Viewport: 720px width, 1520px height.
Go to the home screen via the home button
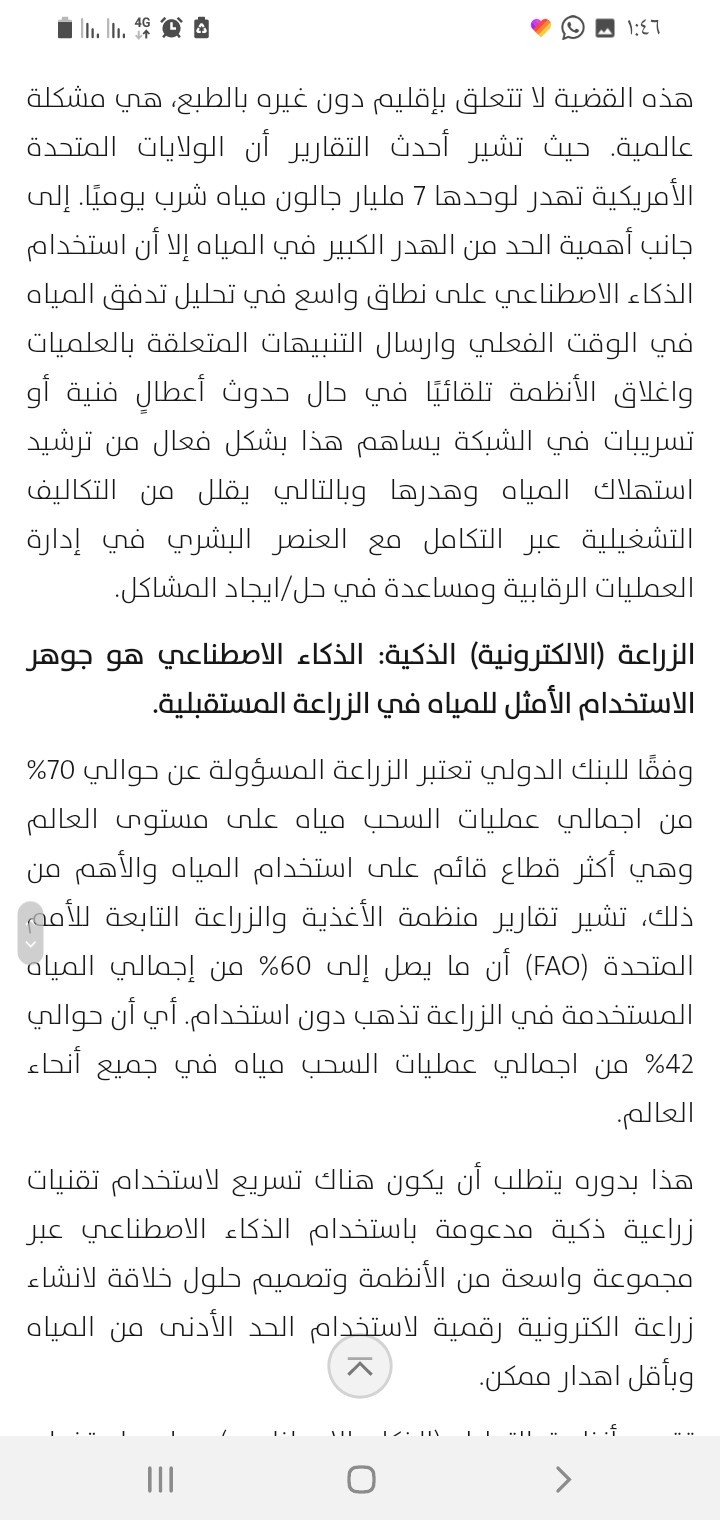click(x=360, y=1479)
